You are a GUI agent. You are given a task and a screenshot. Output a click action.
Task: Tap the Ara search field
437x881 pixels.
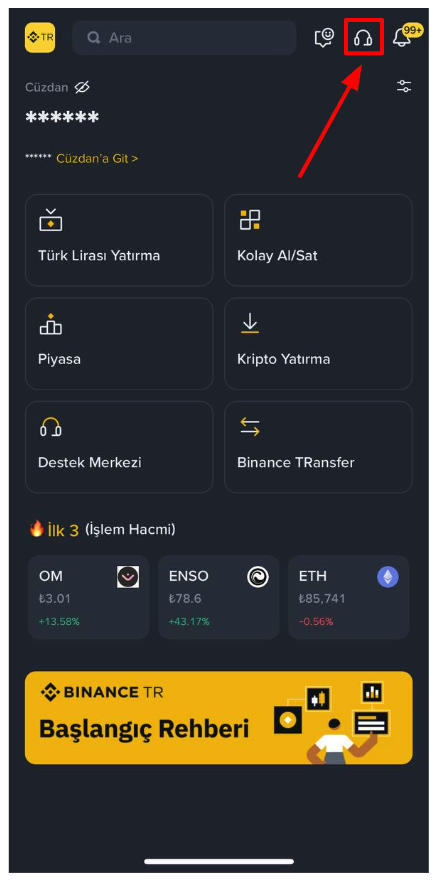click(184, 38)
